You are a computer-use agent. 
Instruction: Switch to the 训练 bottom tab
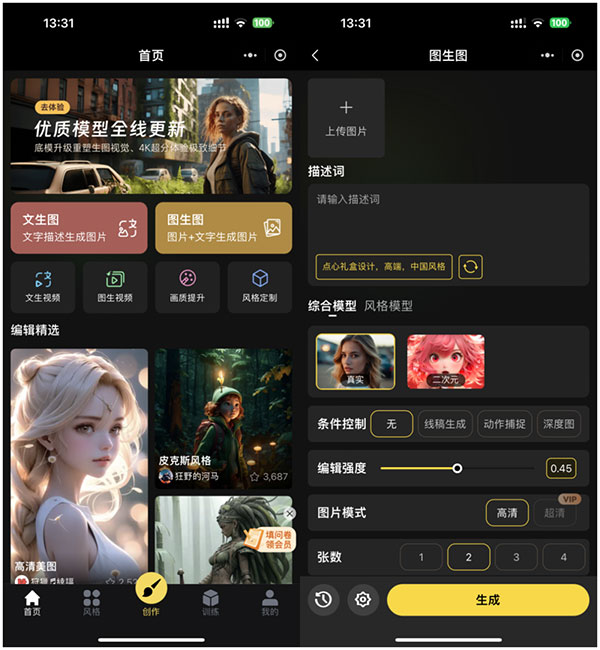(211, 603)
